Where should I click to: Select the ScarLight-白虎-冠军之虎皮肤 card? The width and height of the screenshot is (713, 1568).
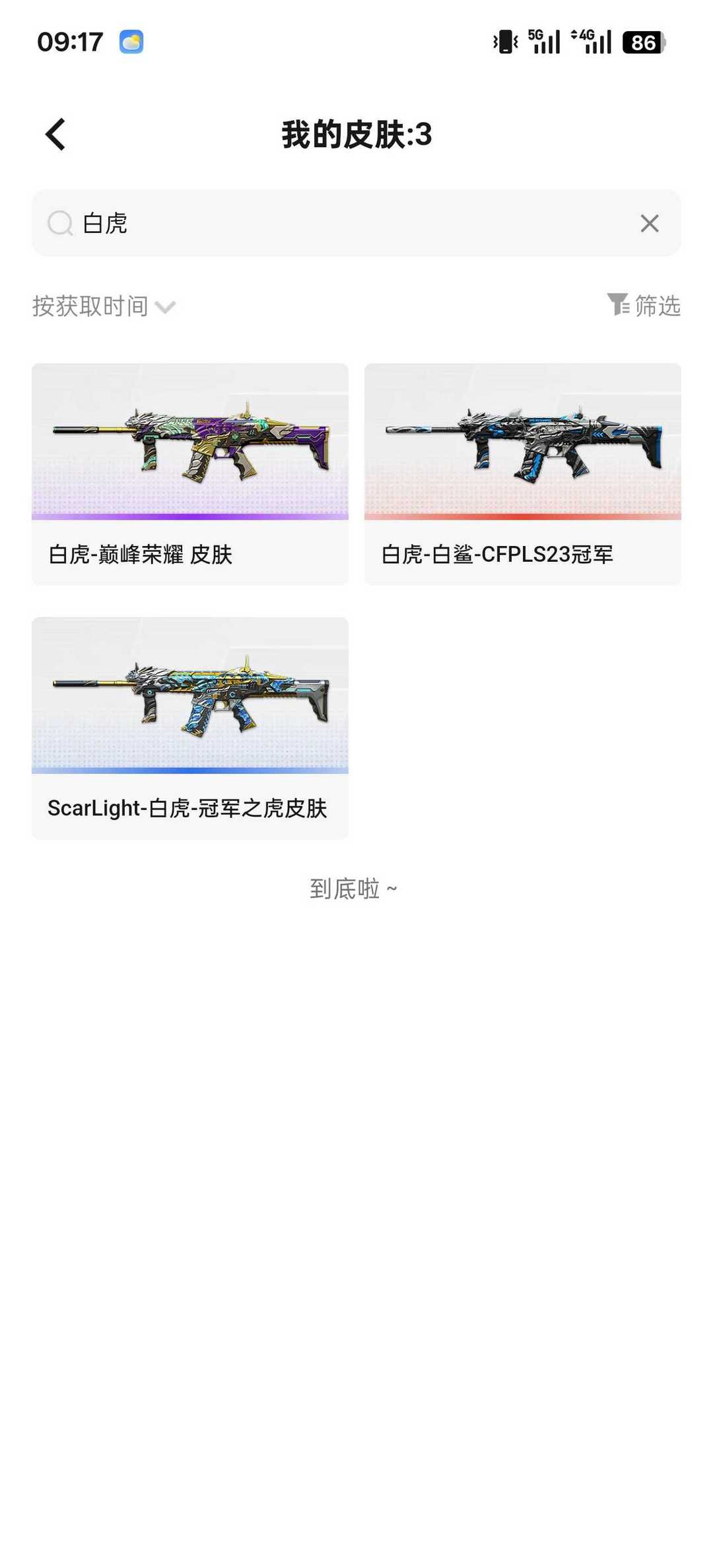[190, 728]
